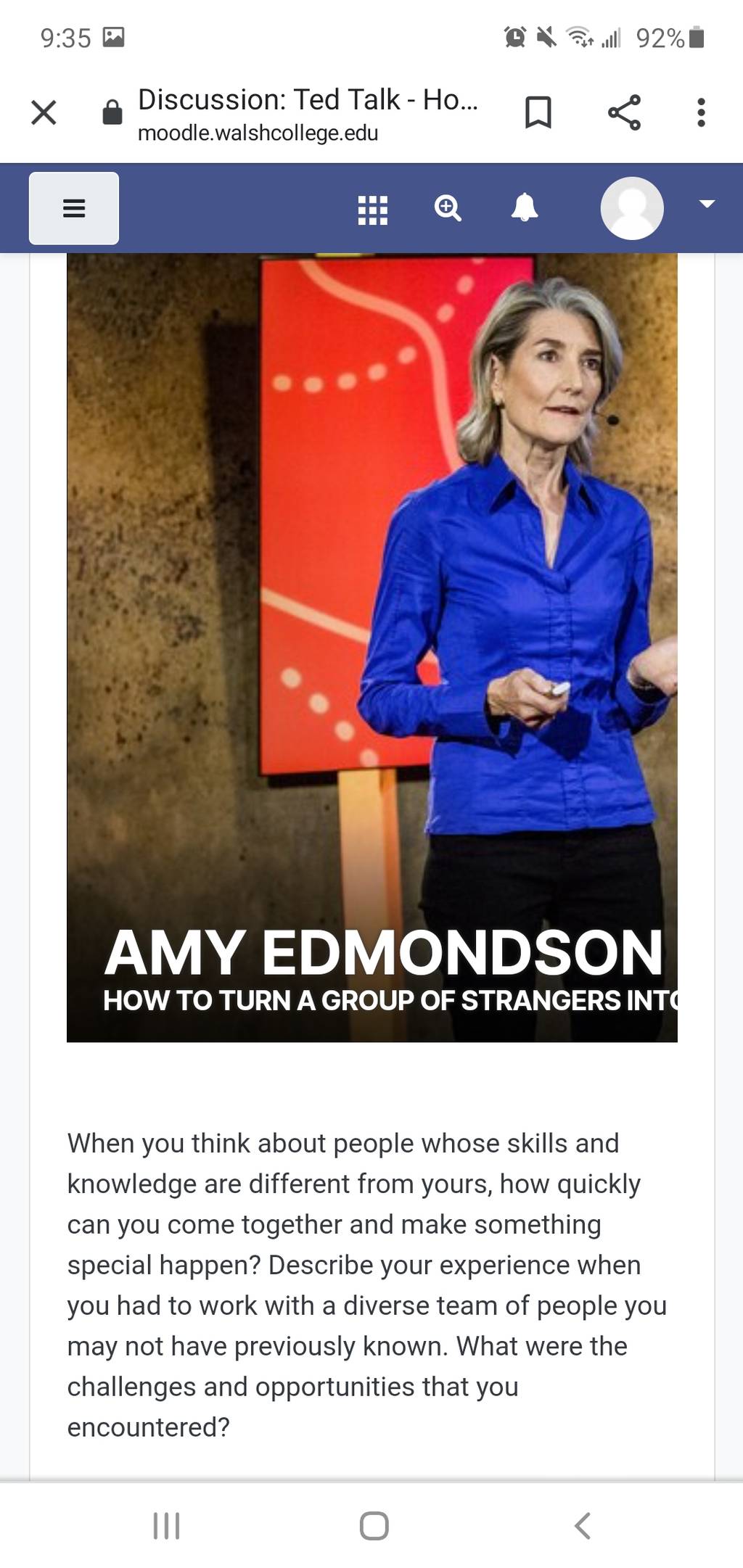Tap the magnifier search icon
Viewport: 743px width, 1568px height.
(448, 208)
